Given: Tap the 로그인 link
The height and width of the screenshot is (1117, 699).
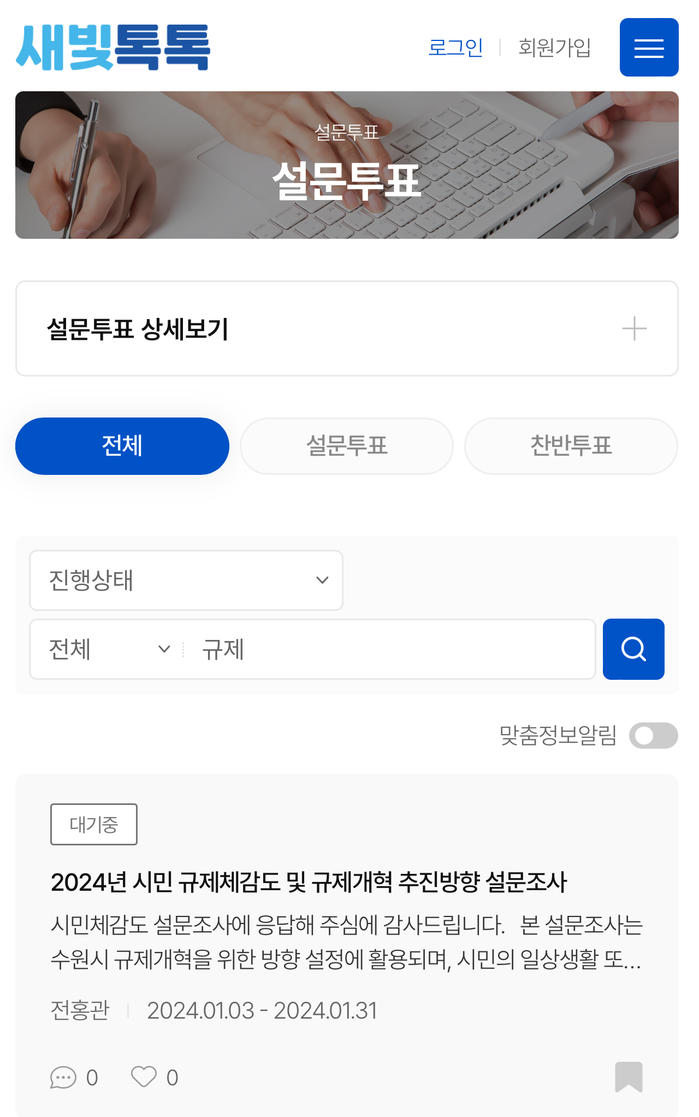Looking at the screenshot, I should pos(455,47).
